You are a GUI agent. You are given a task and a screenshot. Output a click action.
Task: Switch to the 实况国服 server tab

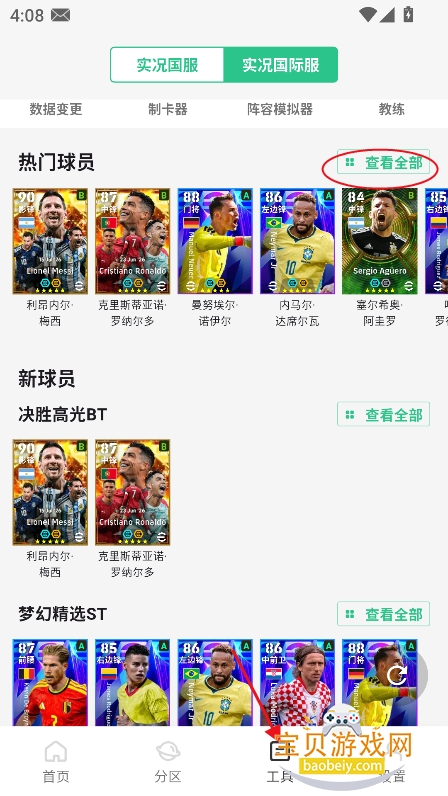click(167, 65)
